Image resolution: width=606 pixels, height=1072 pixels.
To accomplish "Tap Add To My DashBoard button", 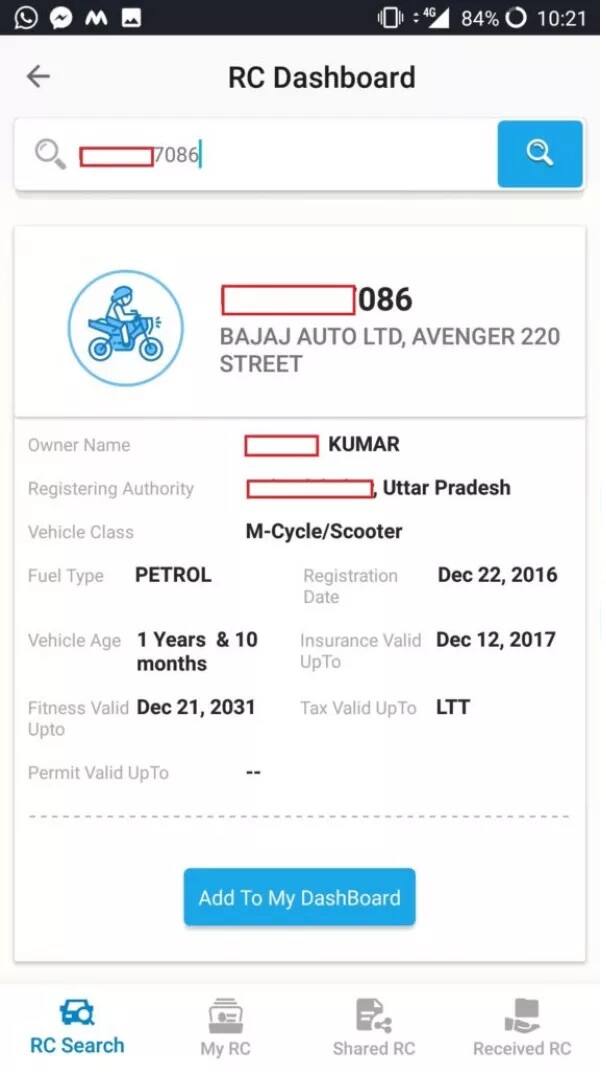I will point(299,897).
